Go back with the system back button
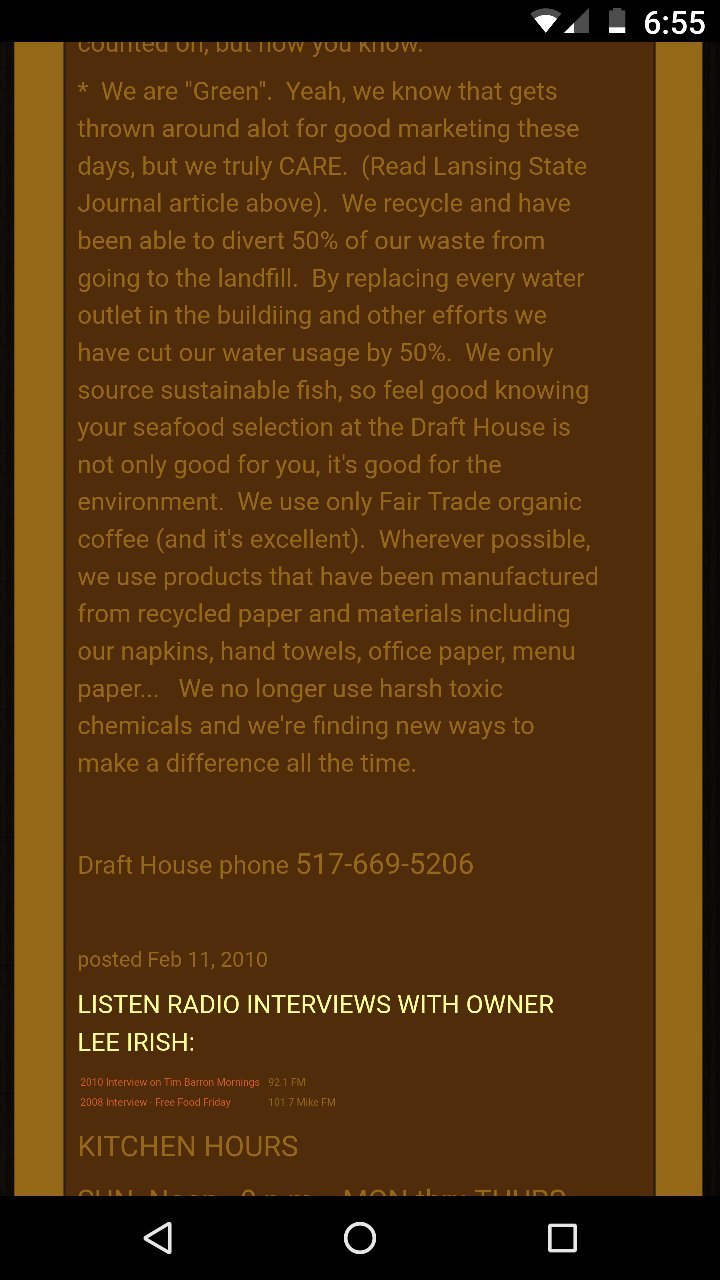The width and height of the screenshot is (720, 1280). click(158, 1238)
